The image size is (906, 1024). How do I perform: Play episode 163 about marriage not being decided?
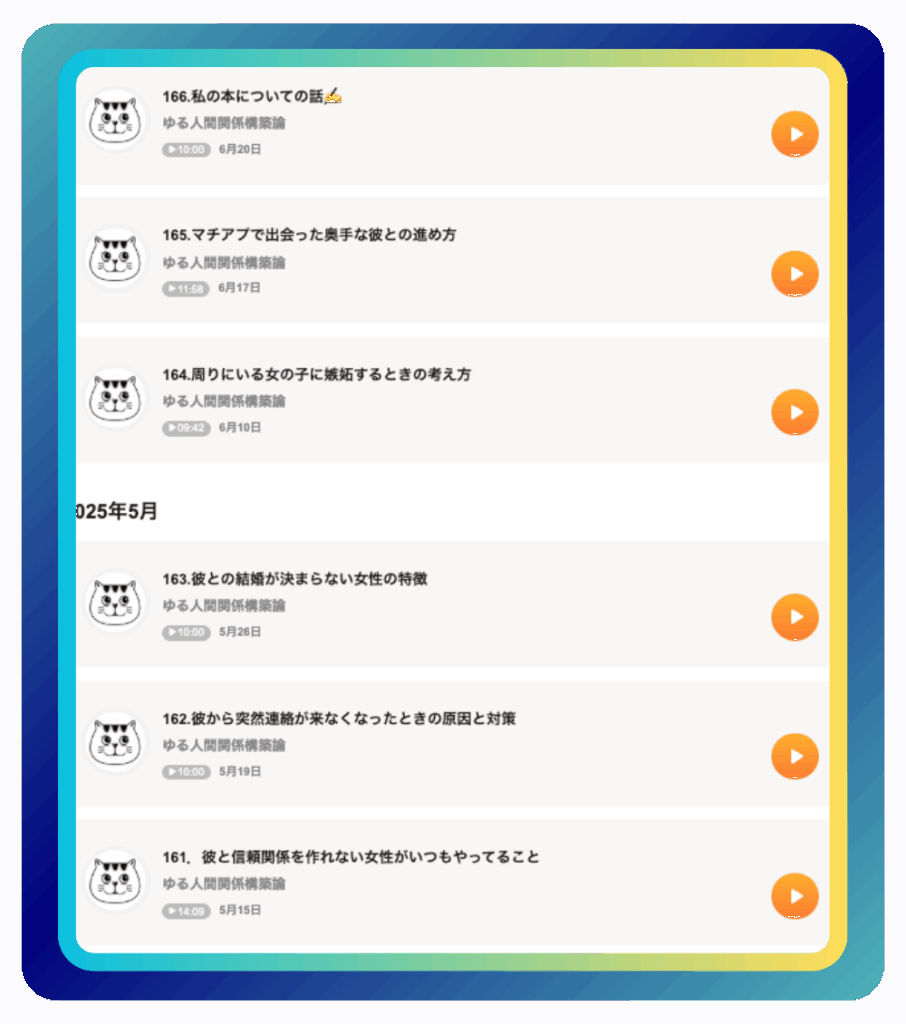pos(795,617)
